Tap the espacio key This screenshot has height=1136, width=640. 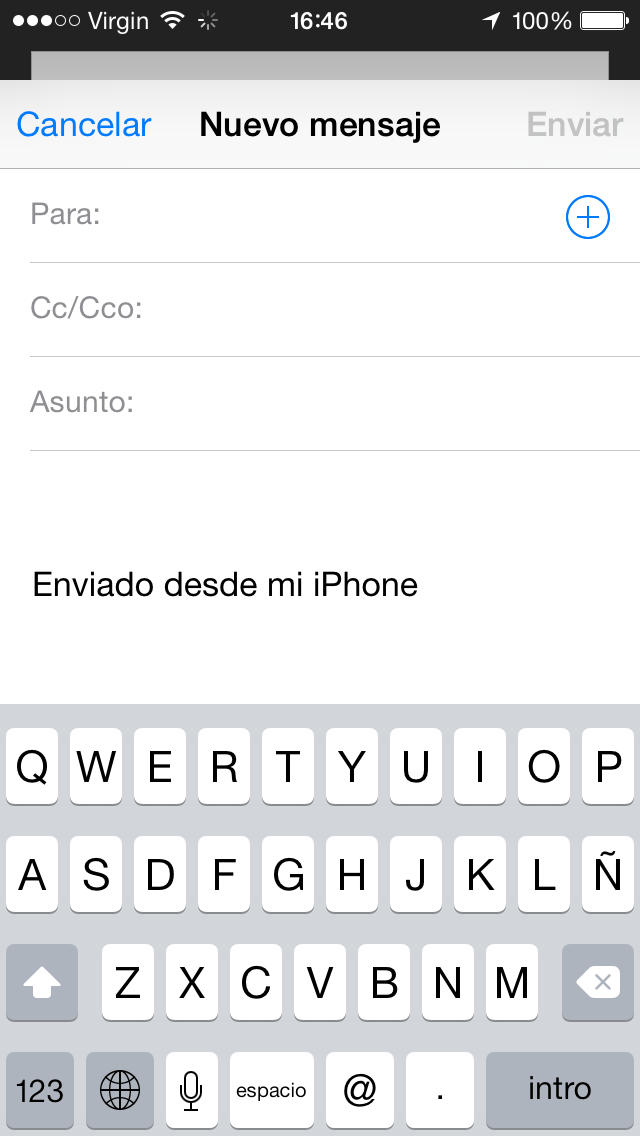pos(272,1090)
